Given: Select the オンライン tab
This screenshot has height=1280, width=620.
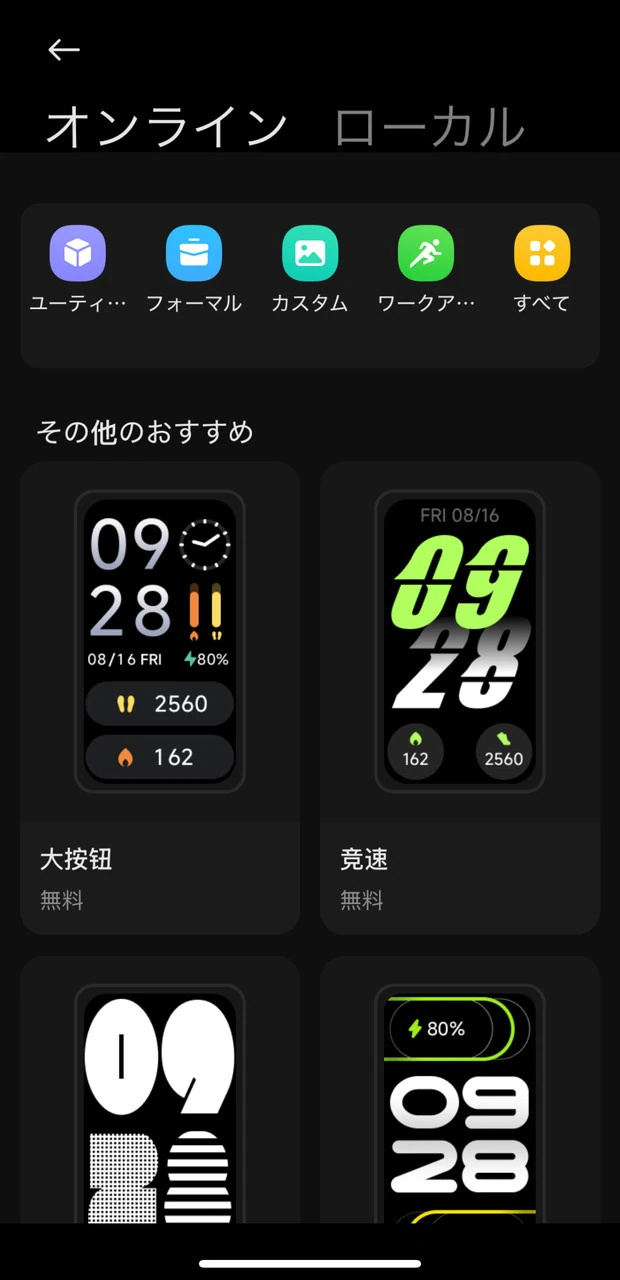Looking at the screenshot, I should click(x=166, y=127).
